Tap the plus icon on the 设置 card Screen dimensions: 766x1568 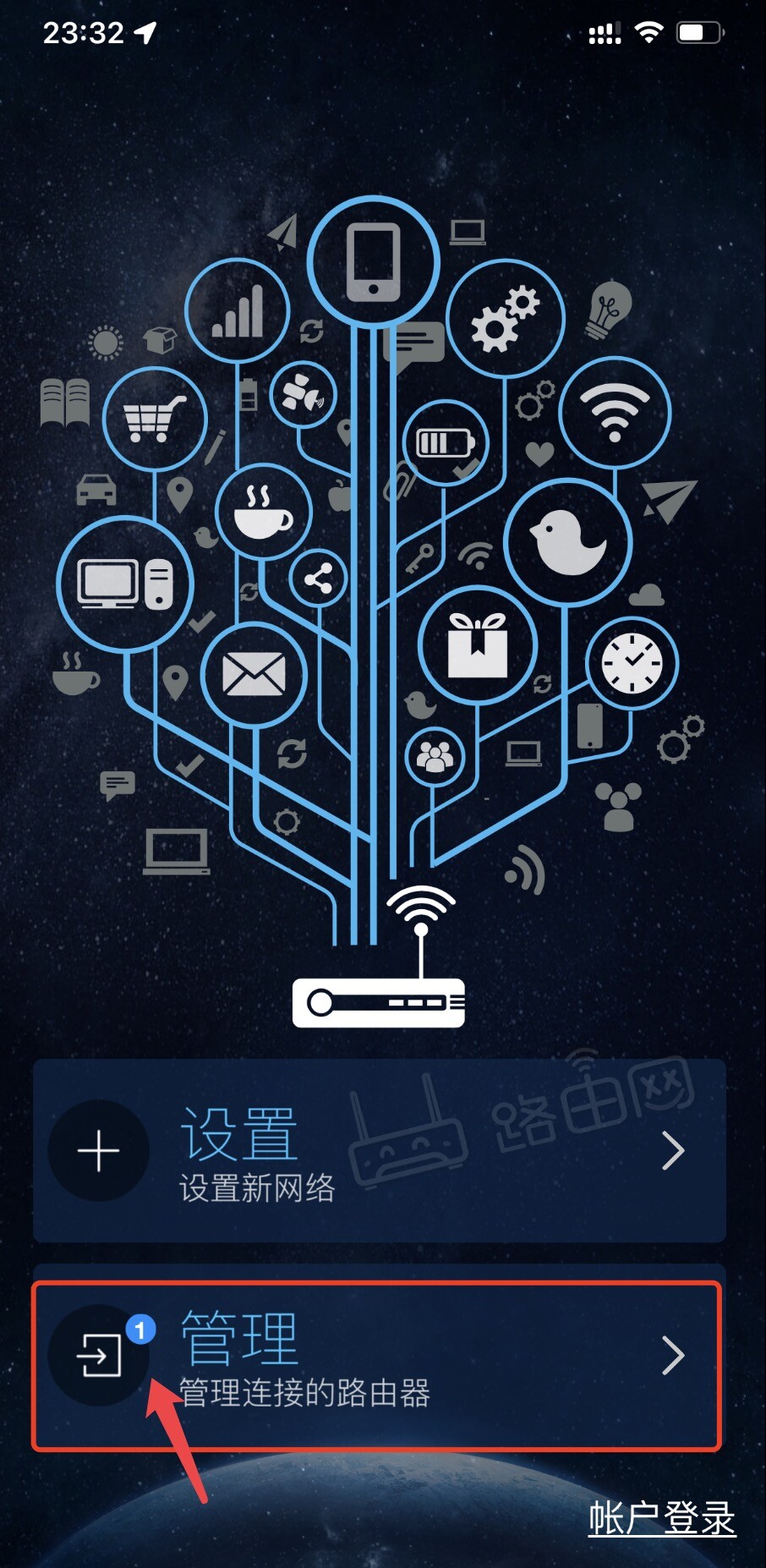pos(99,1151)
